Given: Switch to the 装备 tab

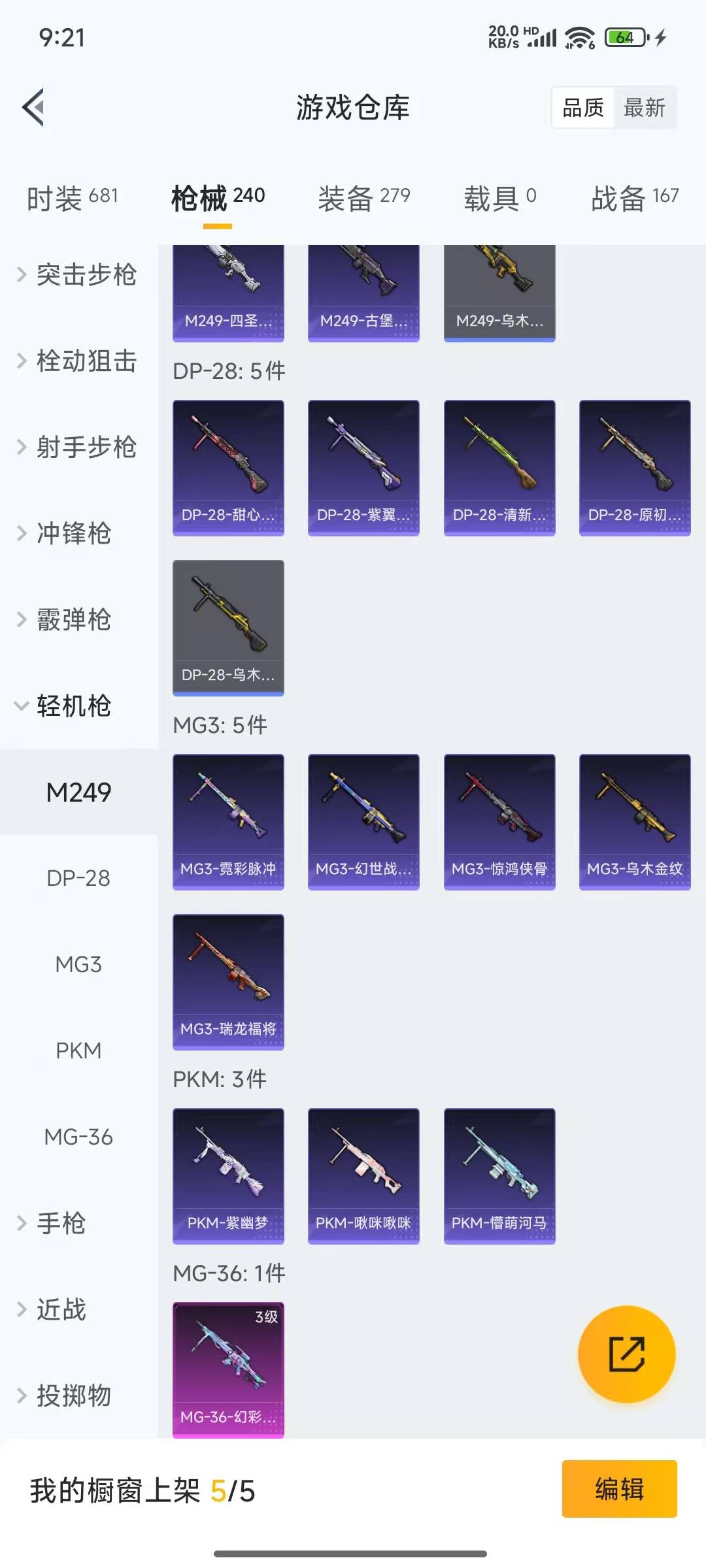Looking at the screenshot, I should point(364,197).
